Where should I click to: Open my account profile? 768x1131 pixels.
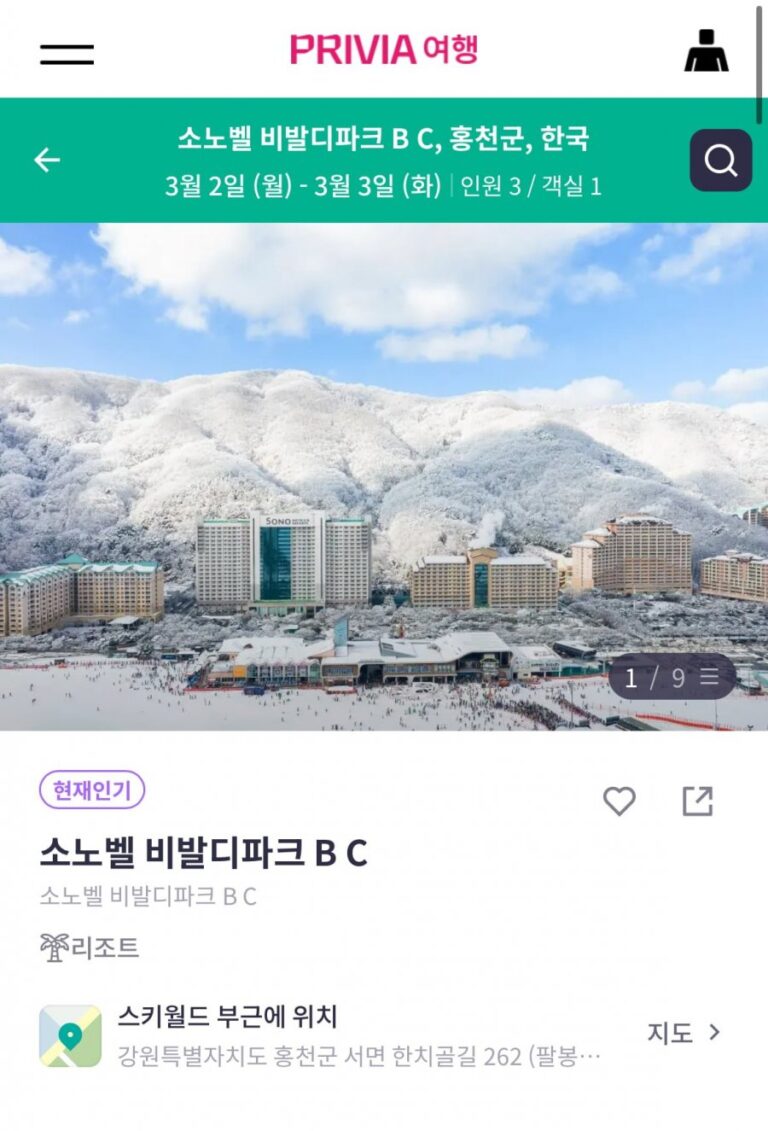[x=706, y=50]
